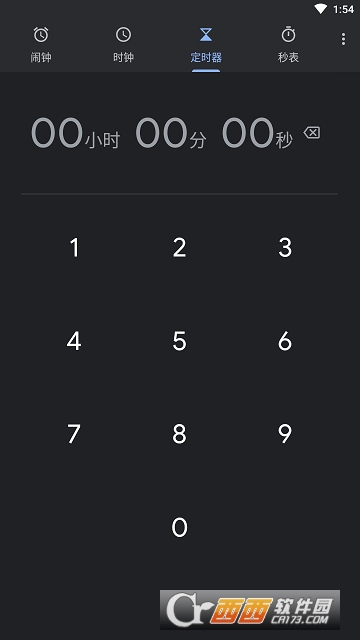
Task: Switch to the 闹钟 alarm tab
Action: click(x=41, y=45)
